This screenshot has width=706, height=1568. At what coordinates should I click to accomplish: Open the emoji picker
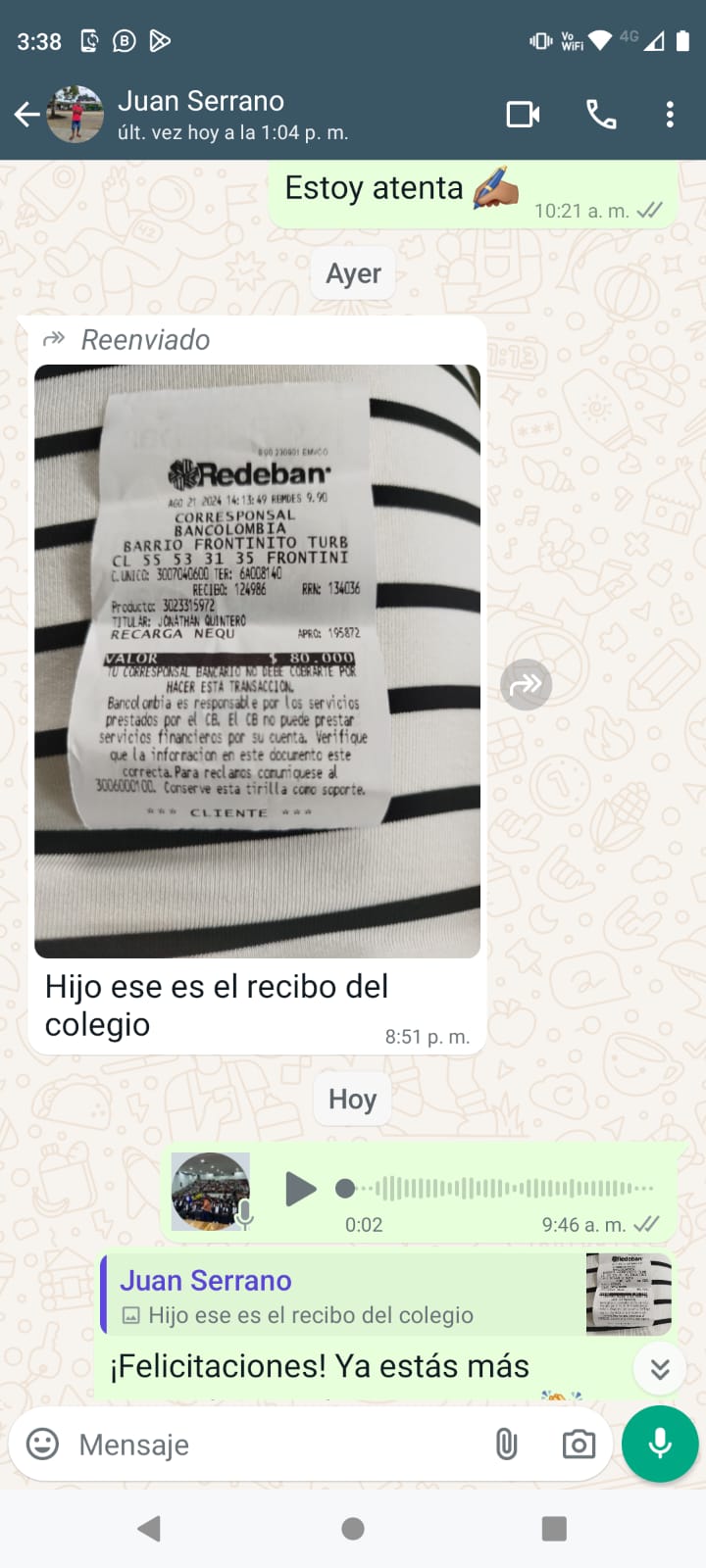click(x=42, y=1444)
